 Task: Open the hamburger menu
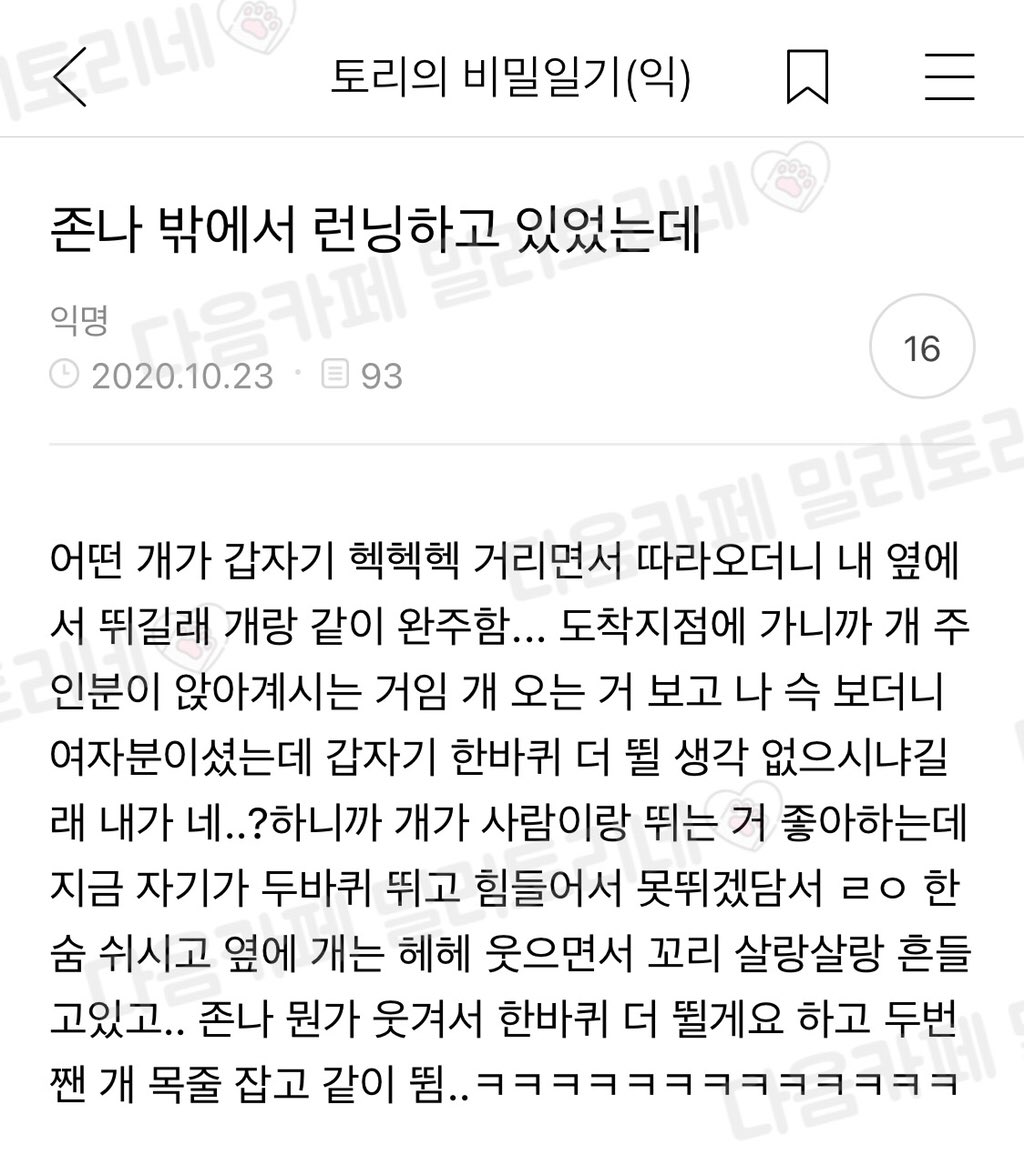[x=949, y=78]
